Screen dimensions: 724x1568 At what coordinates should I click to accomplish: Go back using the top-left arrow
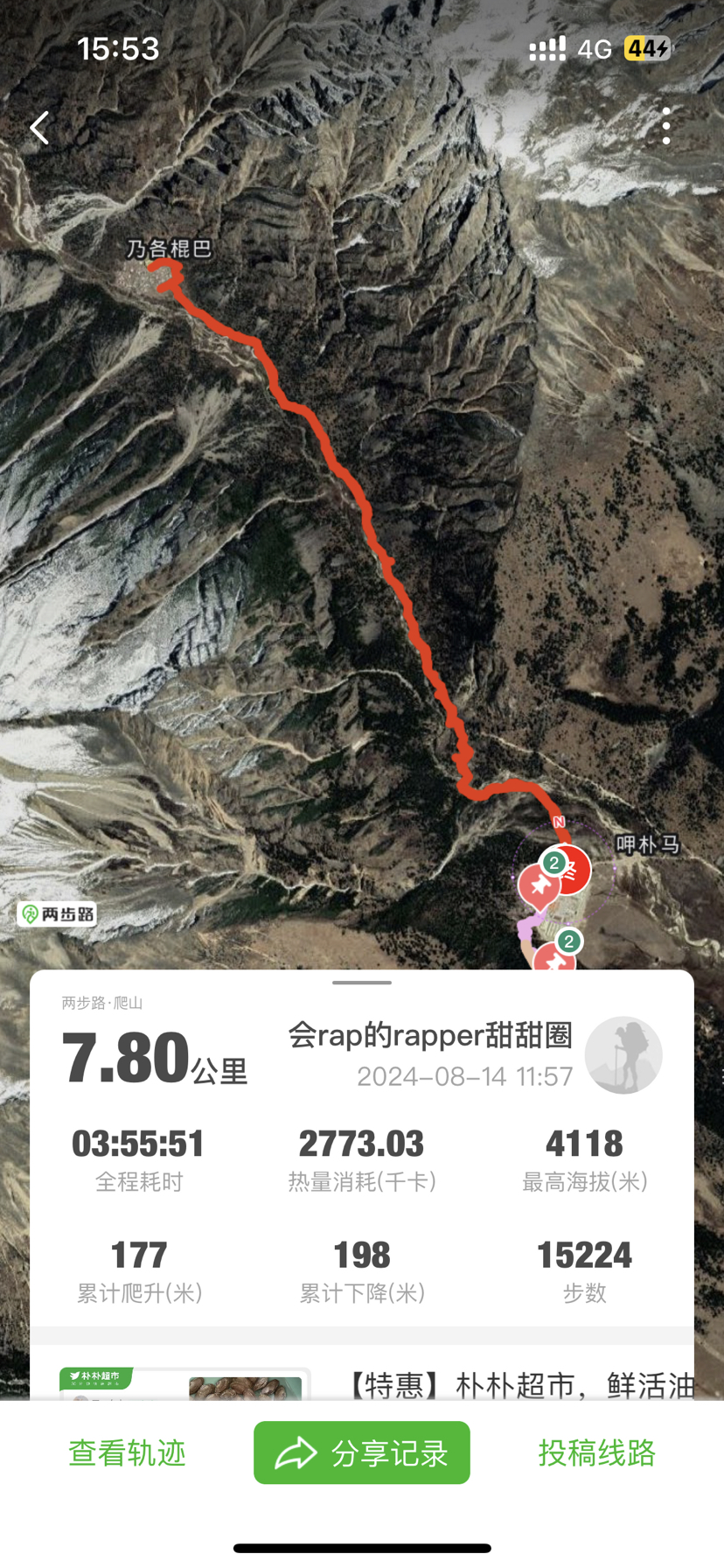(x=39, y=129)
